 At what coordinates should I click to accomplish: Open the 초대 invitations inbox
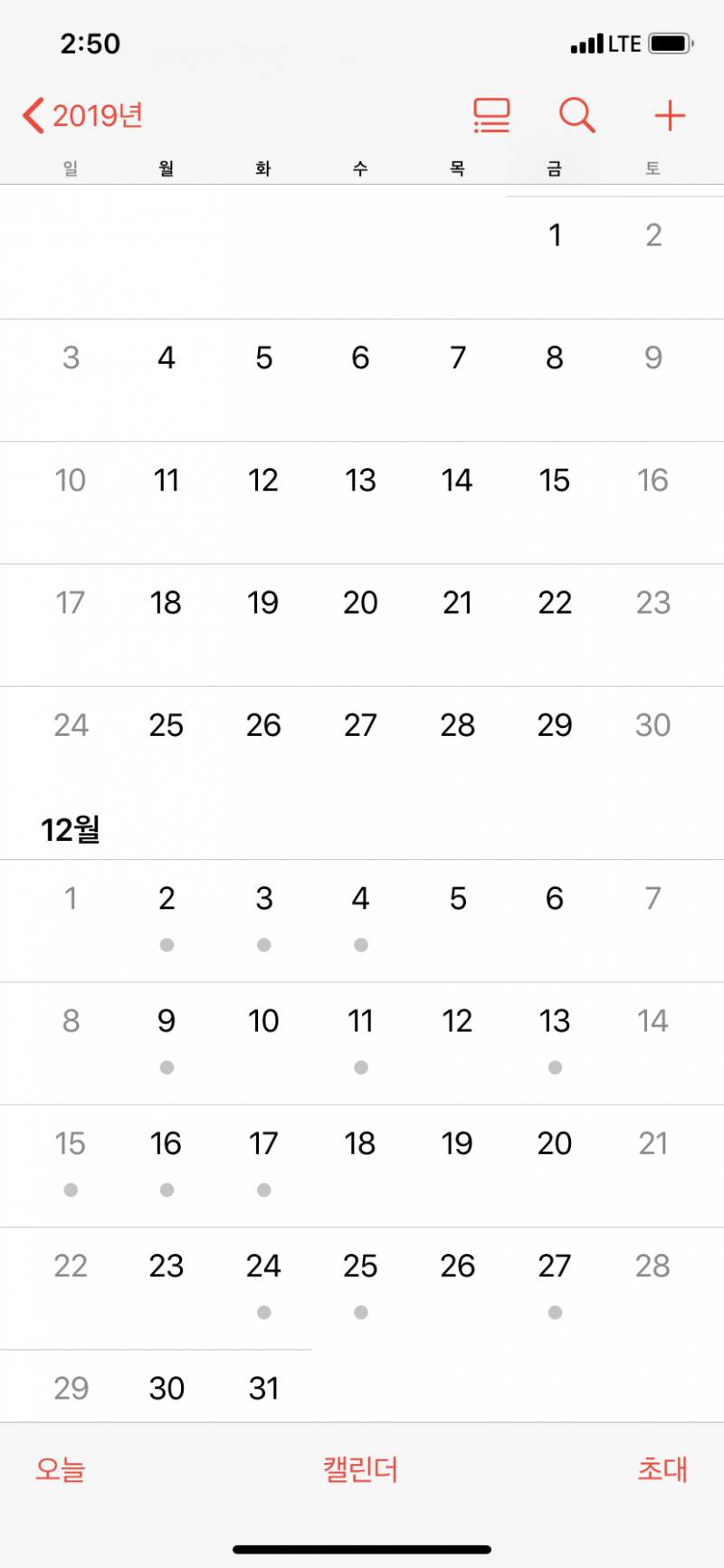click(662, 1468)
